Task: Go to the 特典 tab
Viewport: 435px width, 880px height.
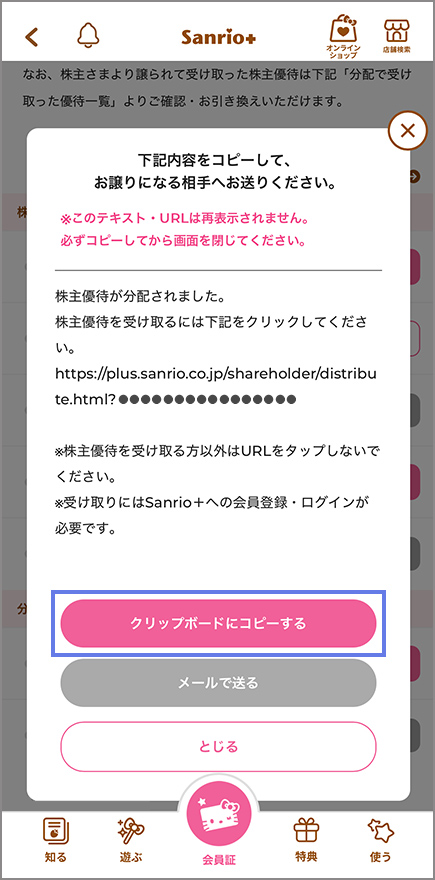Action: pos(306,838)
